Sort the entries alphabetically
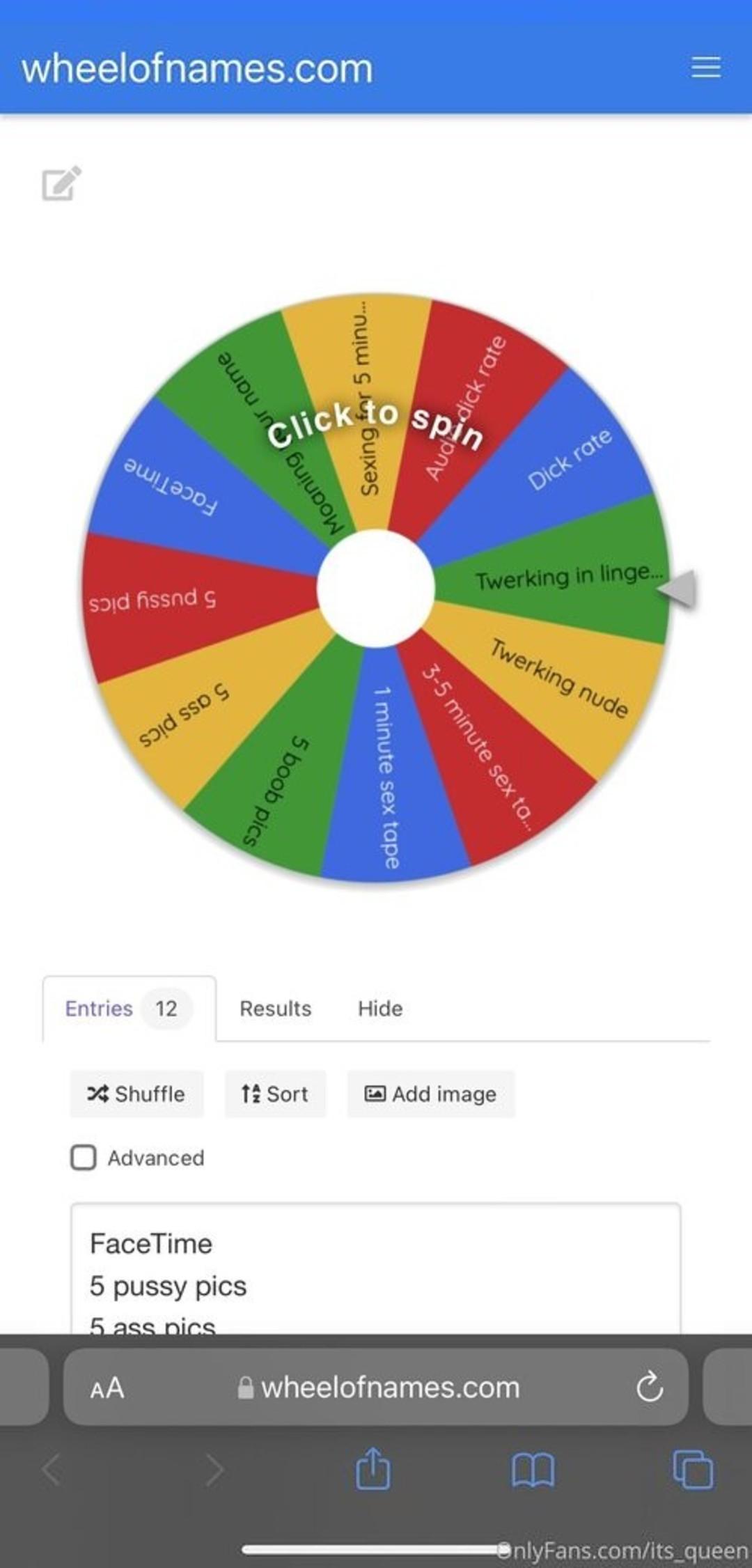 tap(275, 1094)
